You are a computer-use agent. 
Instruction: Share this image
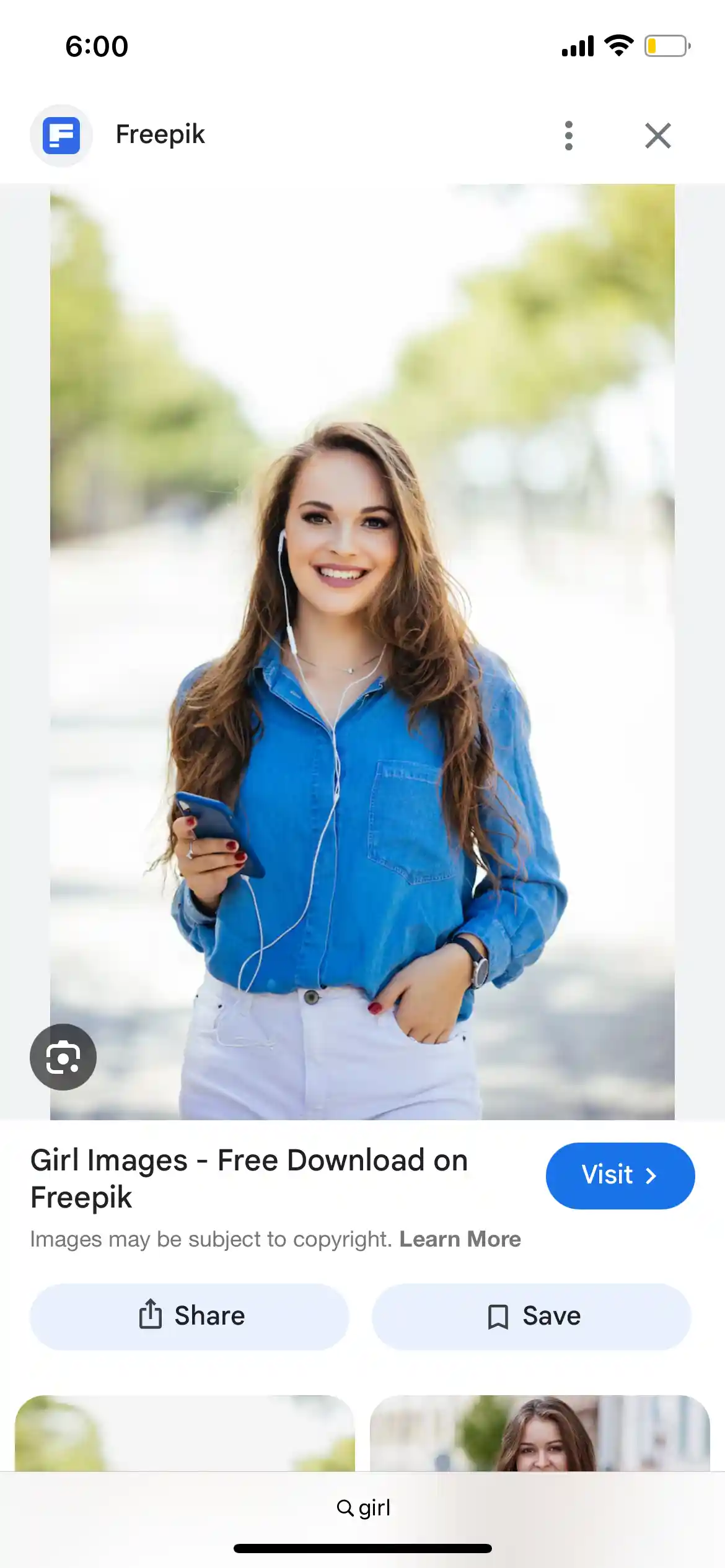pyautogui.click(x=190, y=1316)
